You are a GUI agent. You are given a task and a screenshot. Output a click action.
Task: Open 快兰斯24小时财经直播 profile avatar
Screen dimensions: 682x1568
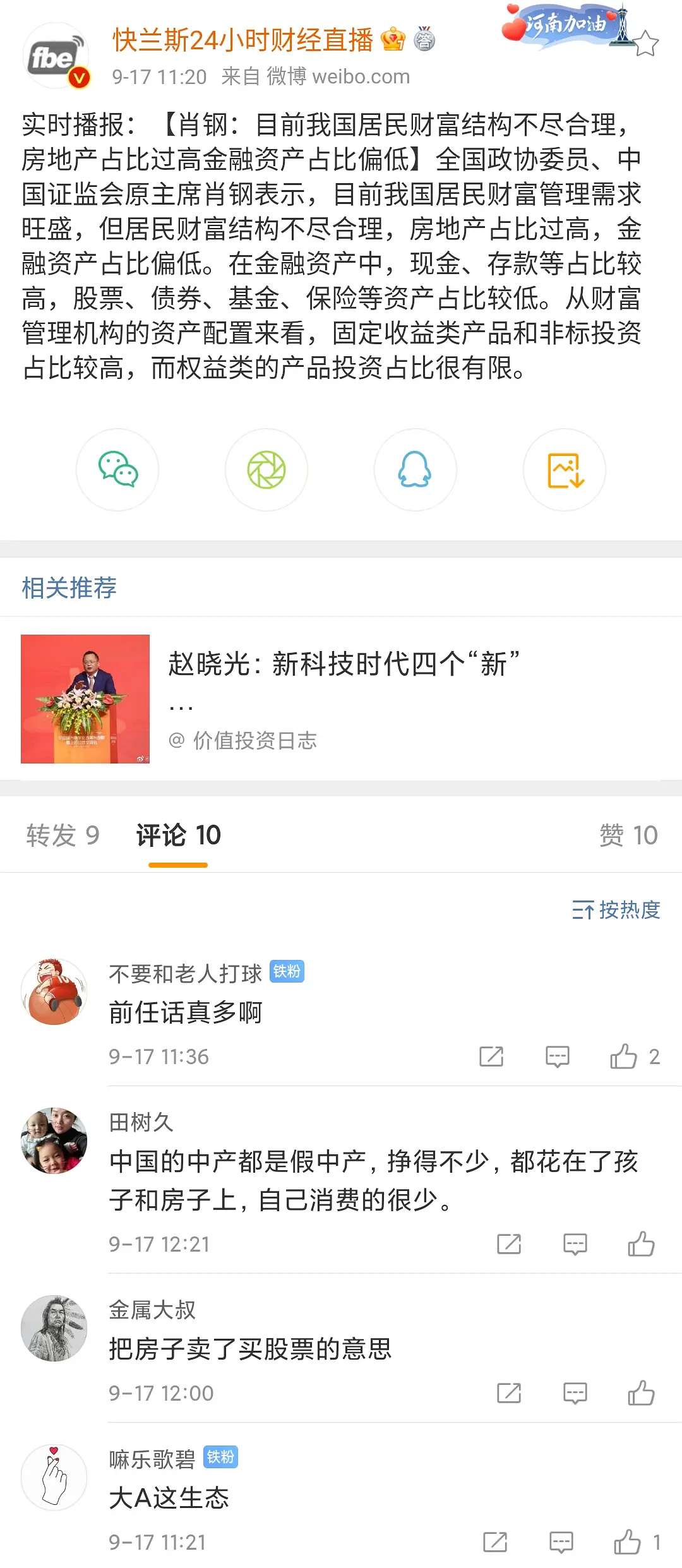[x=56, y=57]
